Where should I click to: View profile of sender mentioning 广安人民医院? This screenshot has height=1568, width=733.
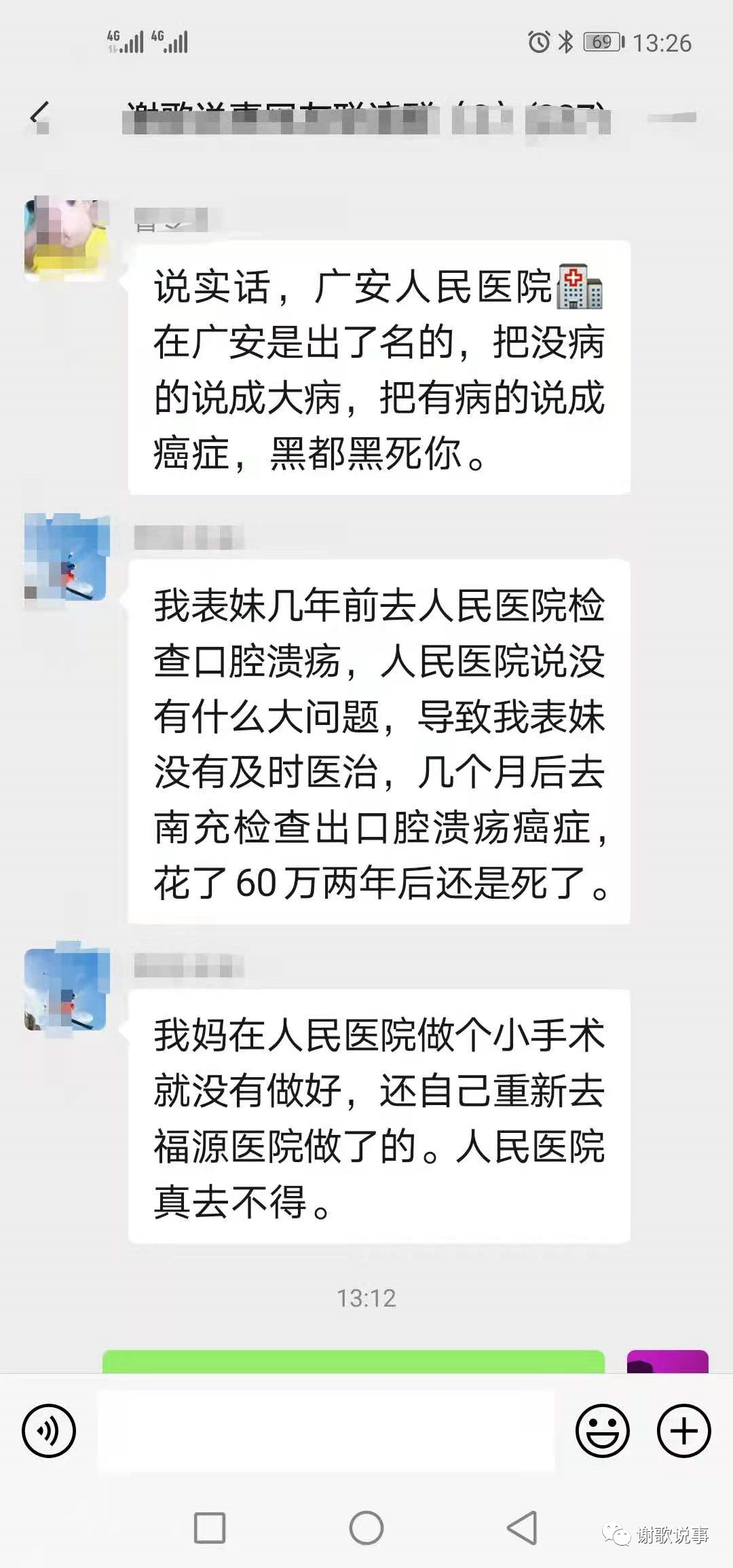67,239
